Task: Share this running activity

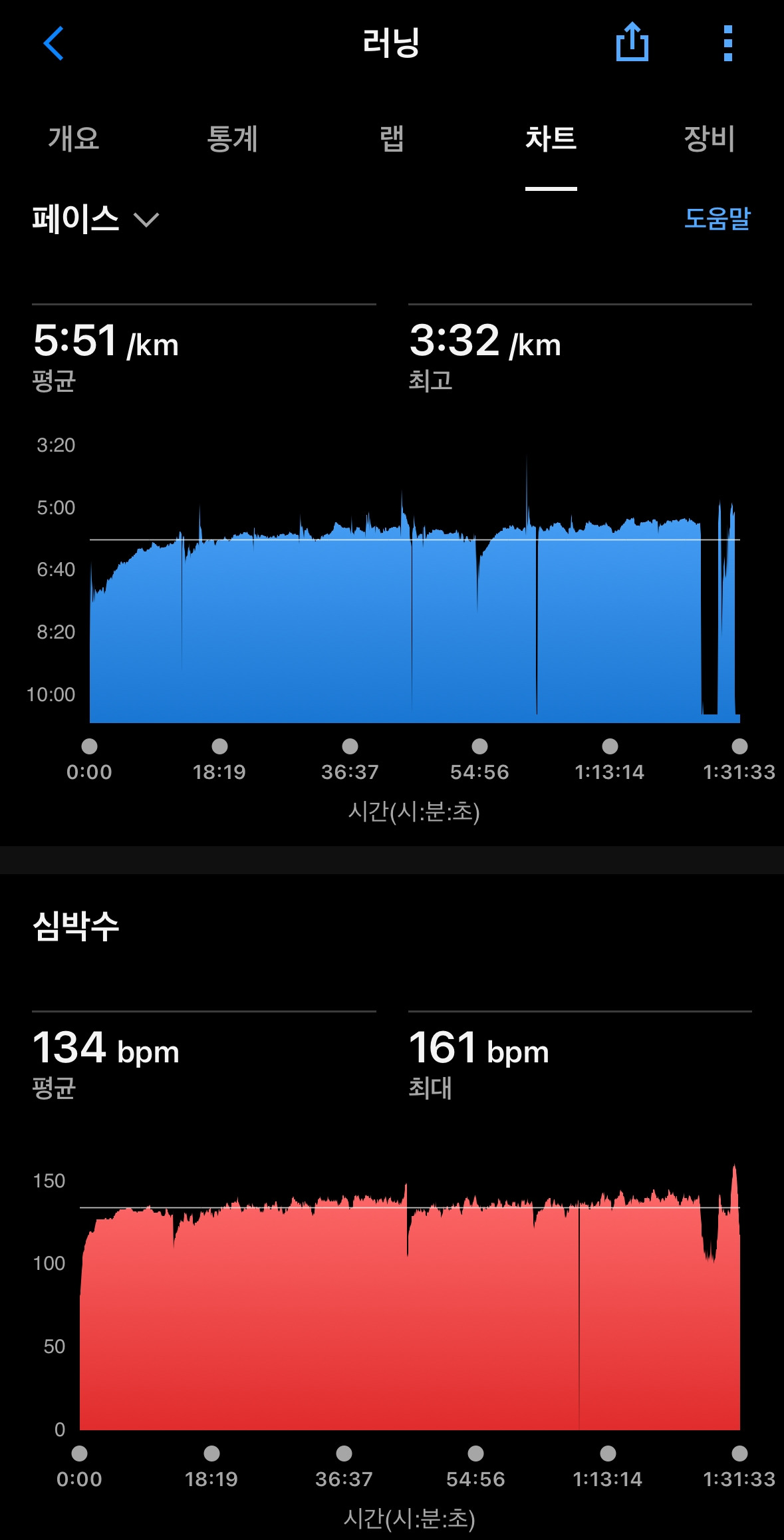Action: point(632,43)
